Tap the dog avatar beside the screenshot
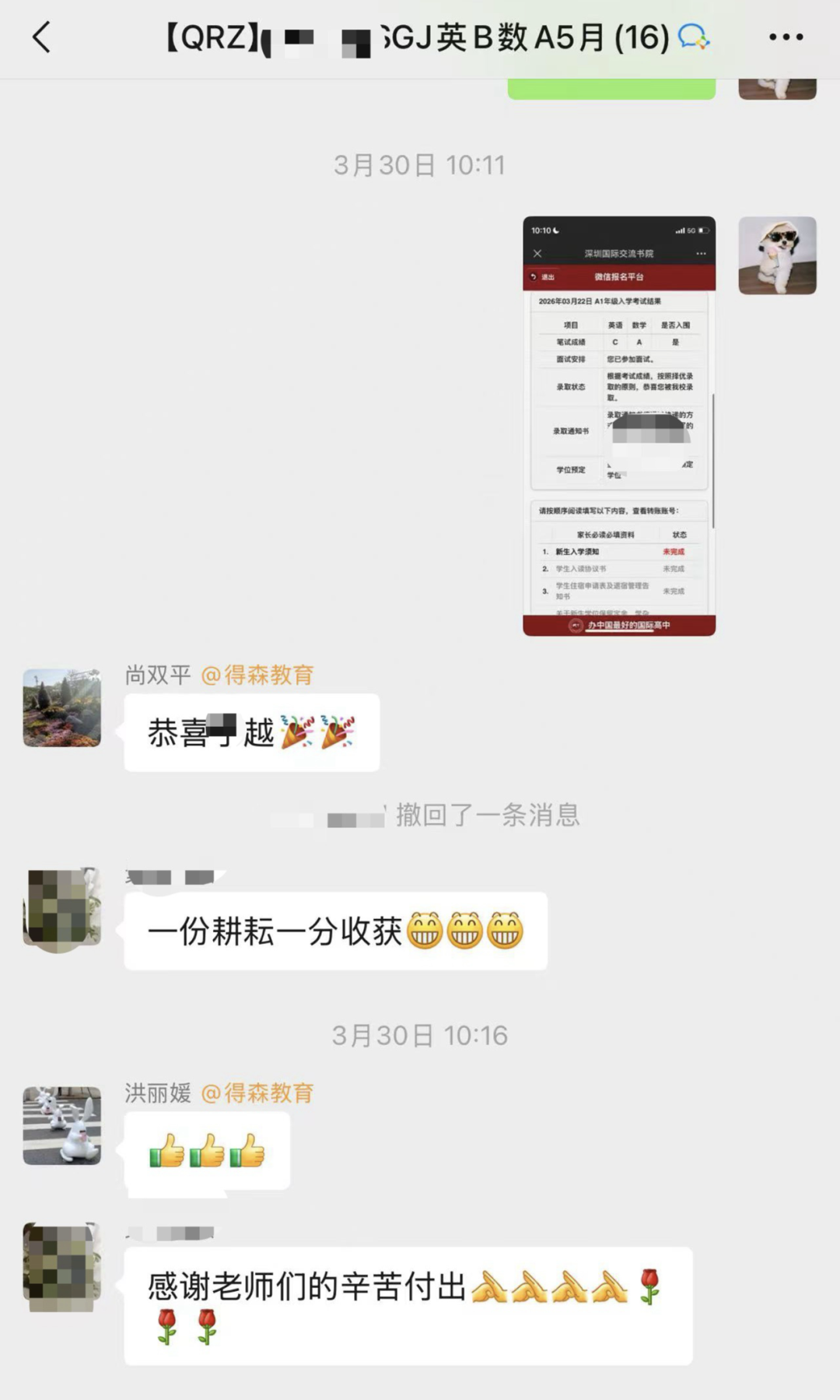The image size is (840, 1400). click(x=777, y=255)
